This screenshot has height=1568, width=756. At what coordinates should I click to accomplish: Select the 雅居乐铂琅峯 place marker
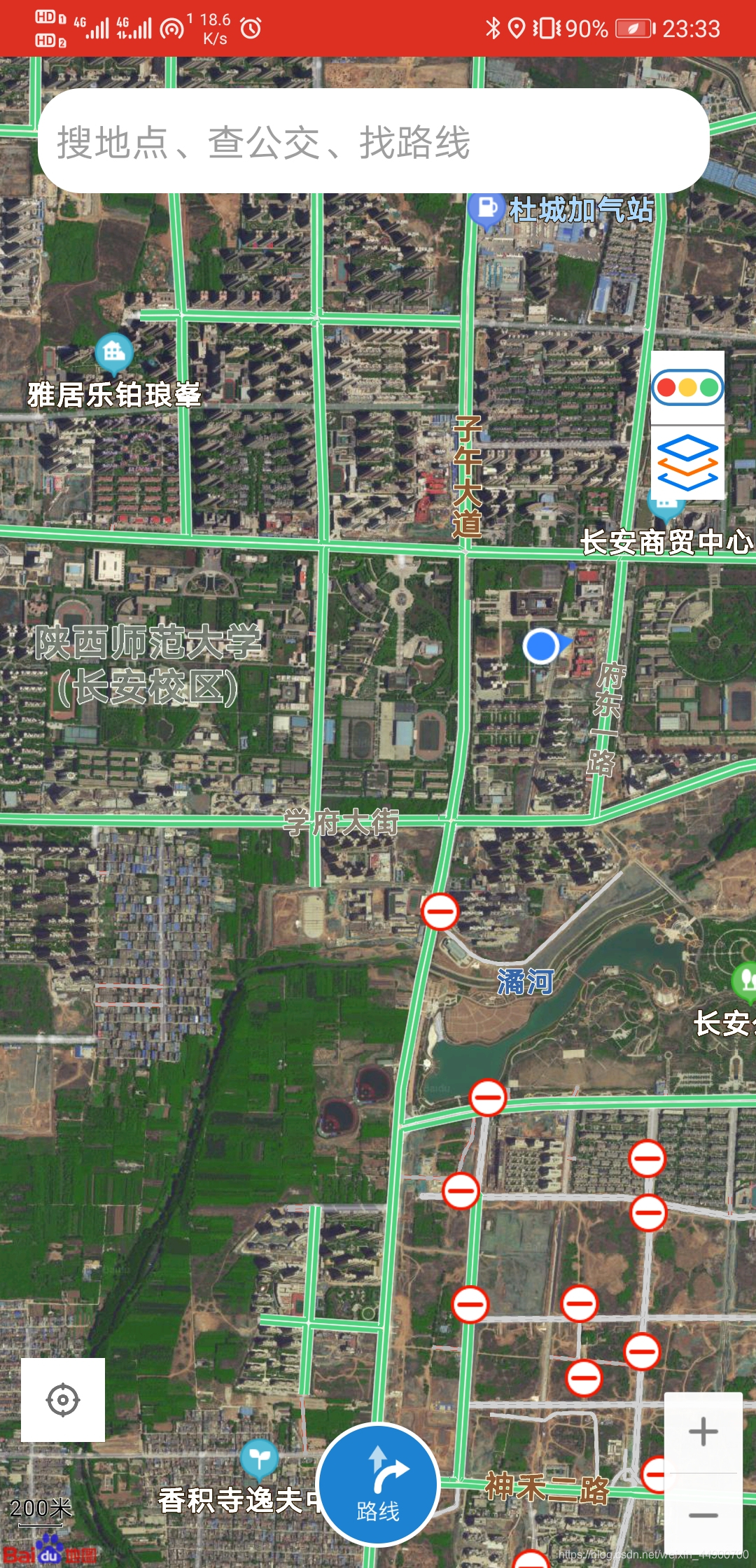point(113,352)
